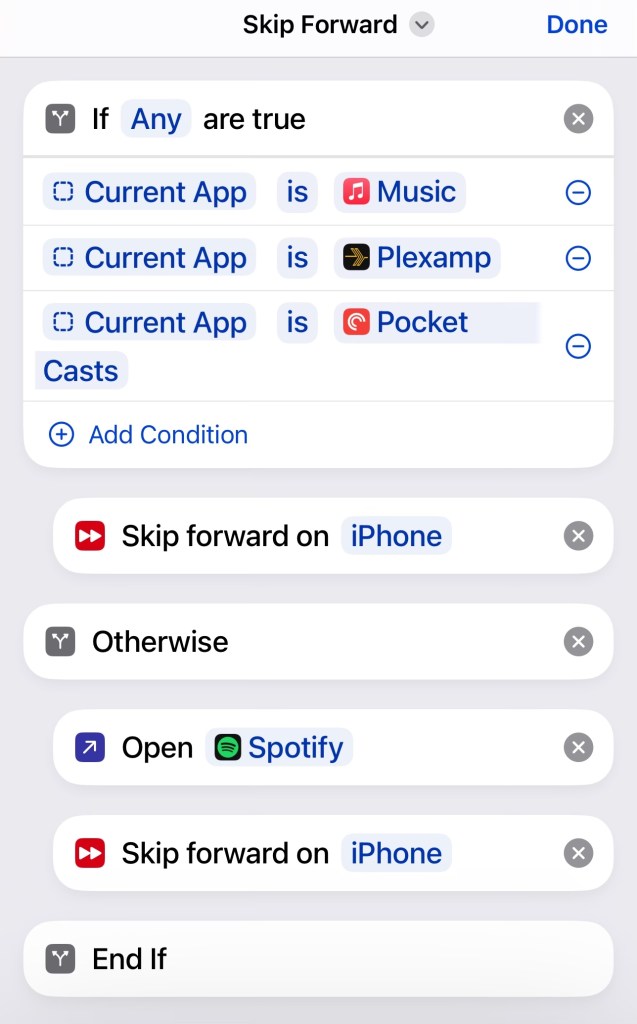This screenshot has width=637, height=1024.
Task: Remove the Pocket Casts condition row
Action: (578, 346)
